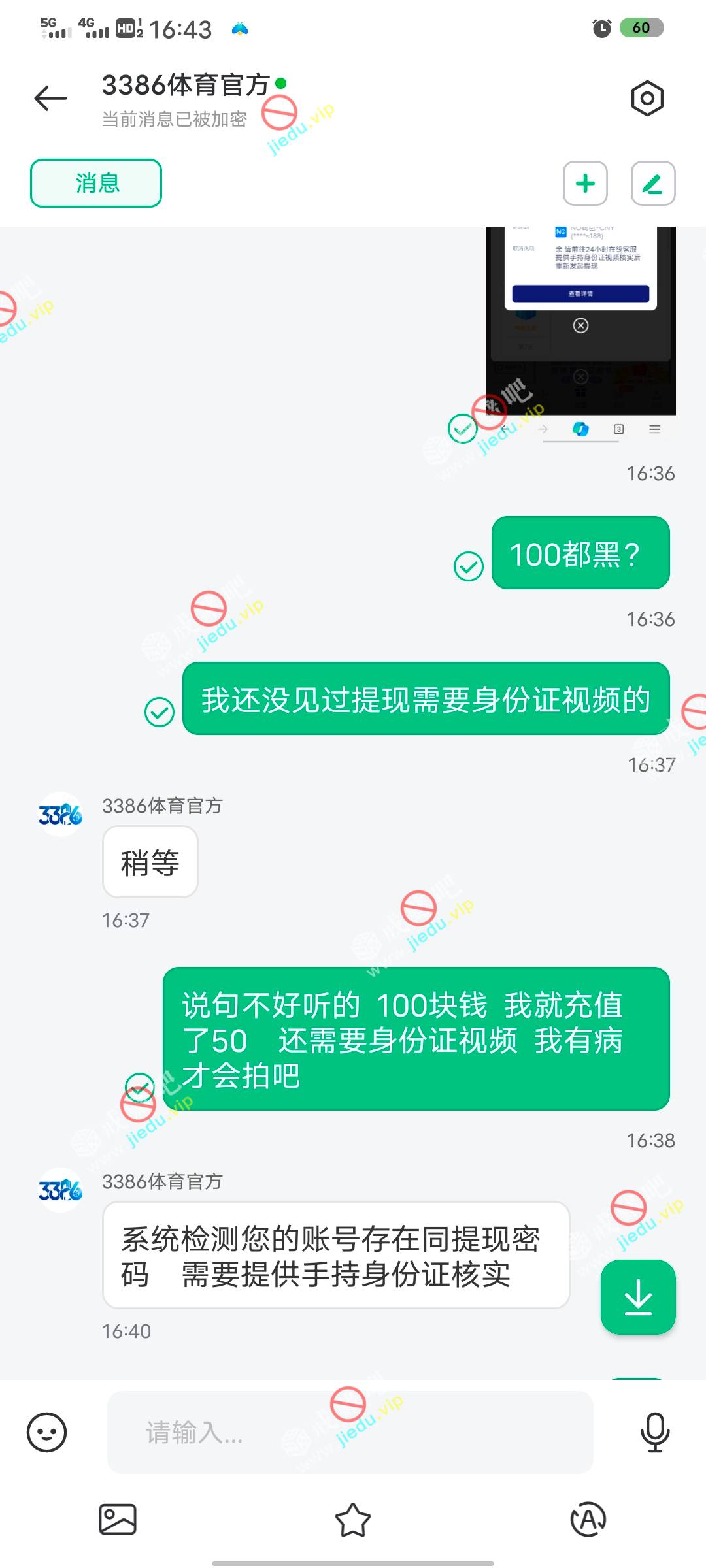Focus the 请输入 message field

coord(350,1432)
